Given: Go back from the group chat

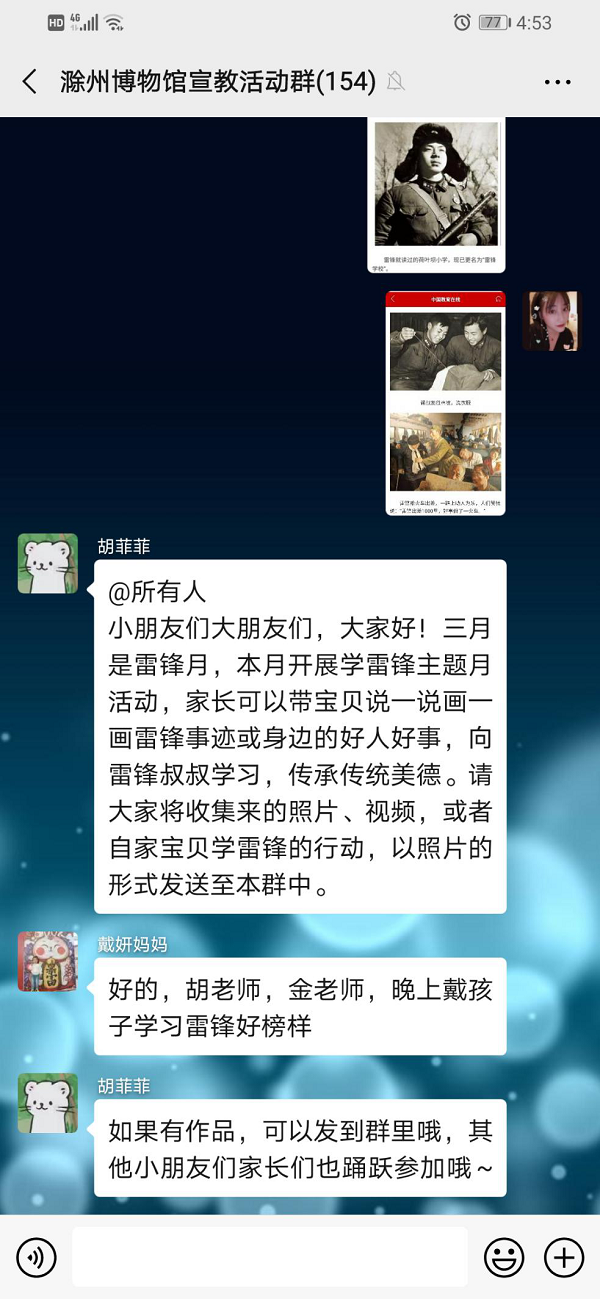Looking at the screenshot, I should [30, 82].
